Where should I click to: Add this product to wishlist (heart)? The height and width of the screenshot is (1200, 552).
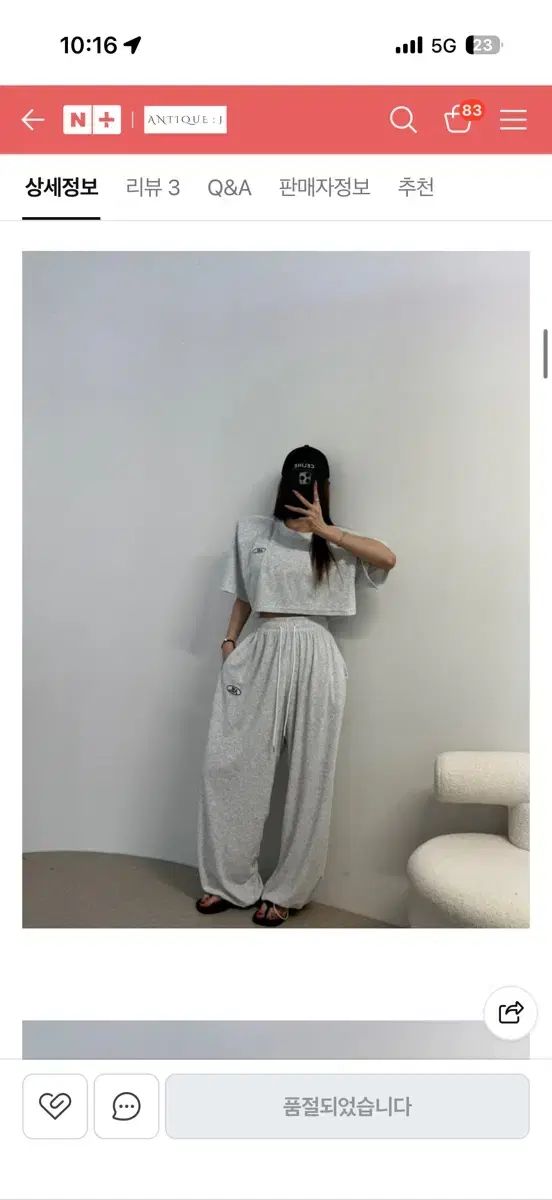(55, 1106)
